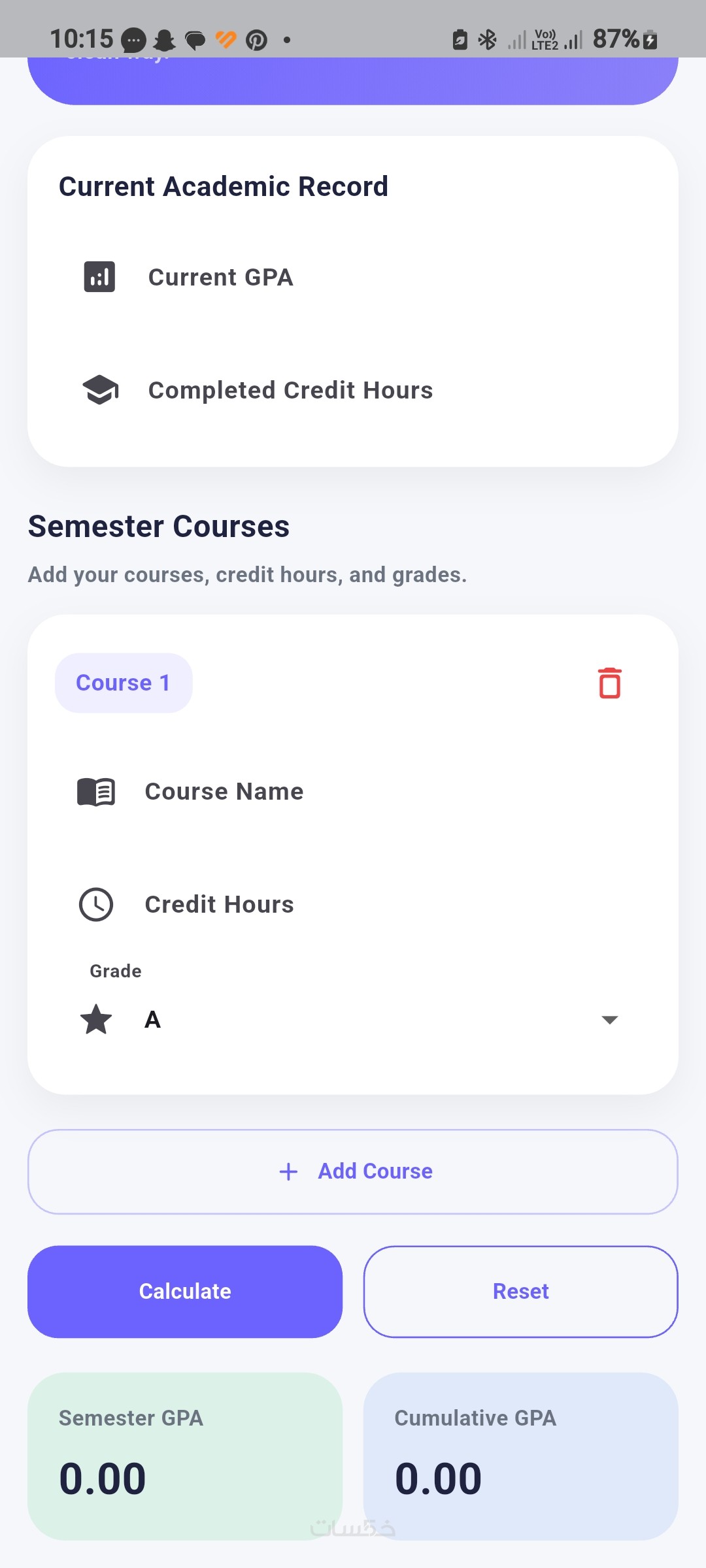Calculate the GPA
The height and width of the screenshot is (1568, 706).
point(185,1291)
